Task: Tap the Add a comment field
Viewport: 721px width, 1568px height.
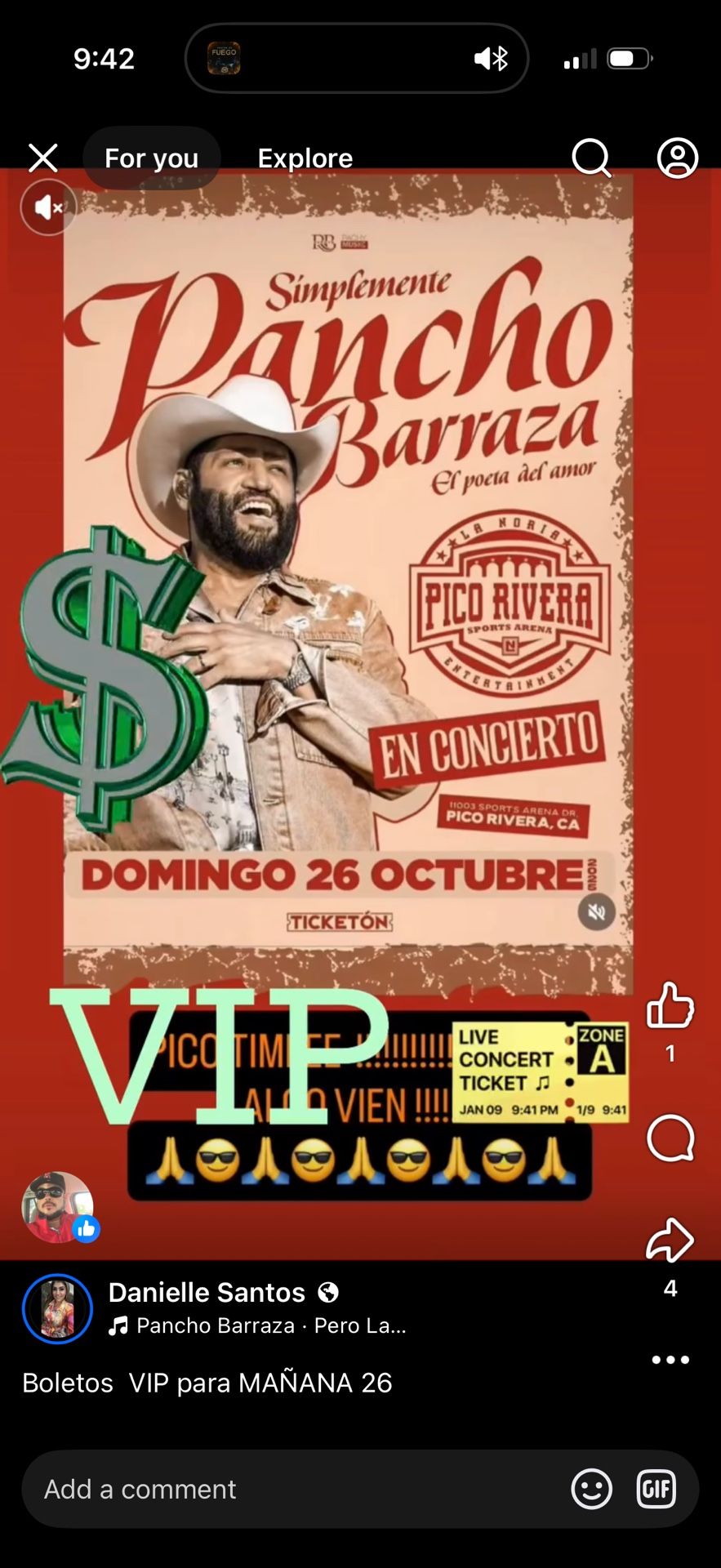Action: point(245,1488)
